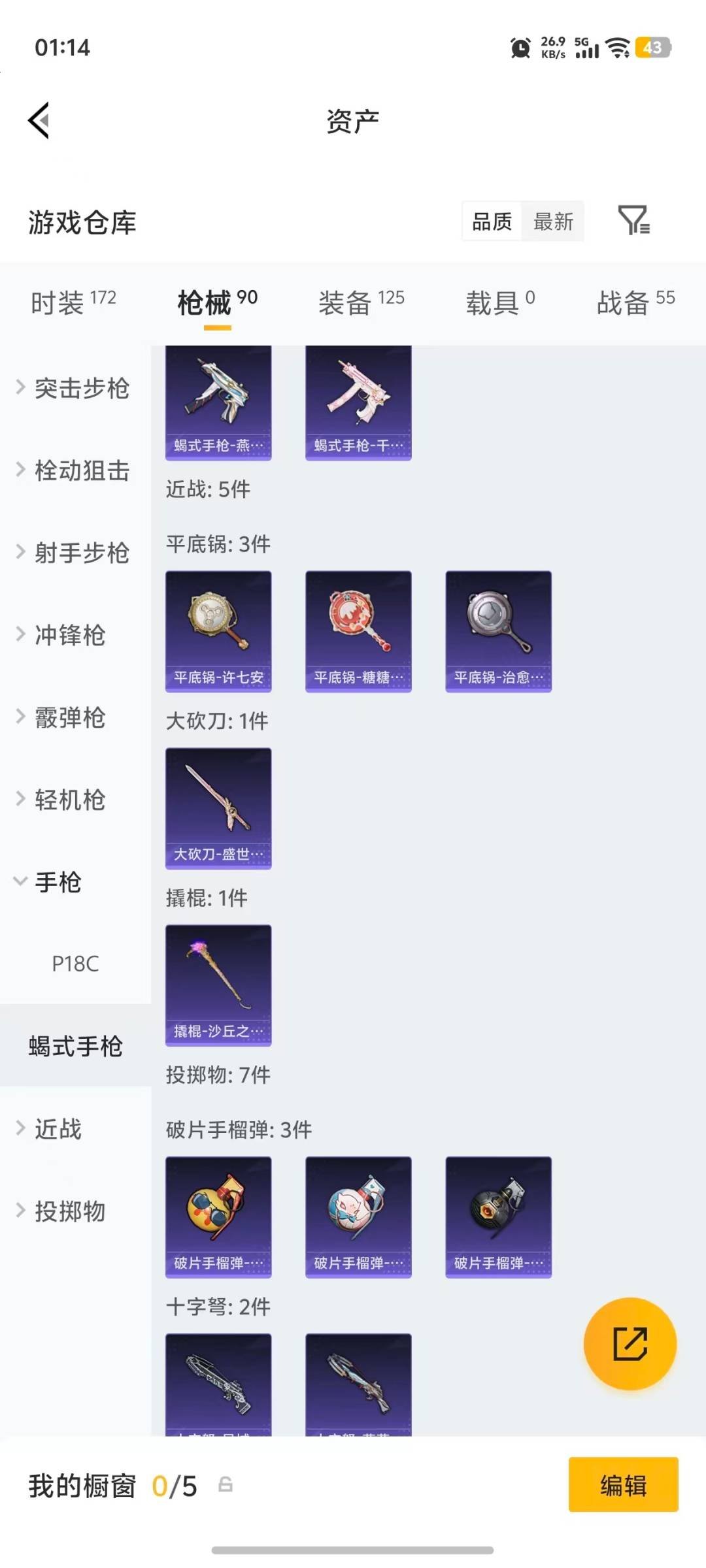706x1568 pixels.
Task: Tap the battery indicator showing 43
Action: [x=650, y=47]
